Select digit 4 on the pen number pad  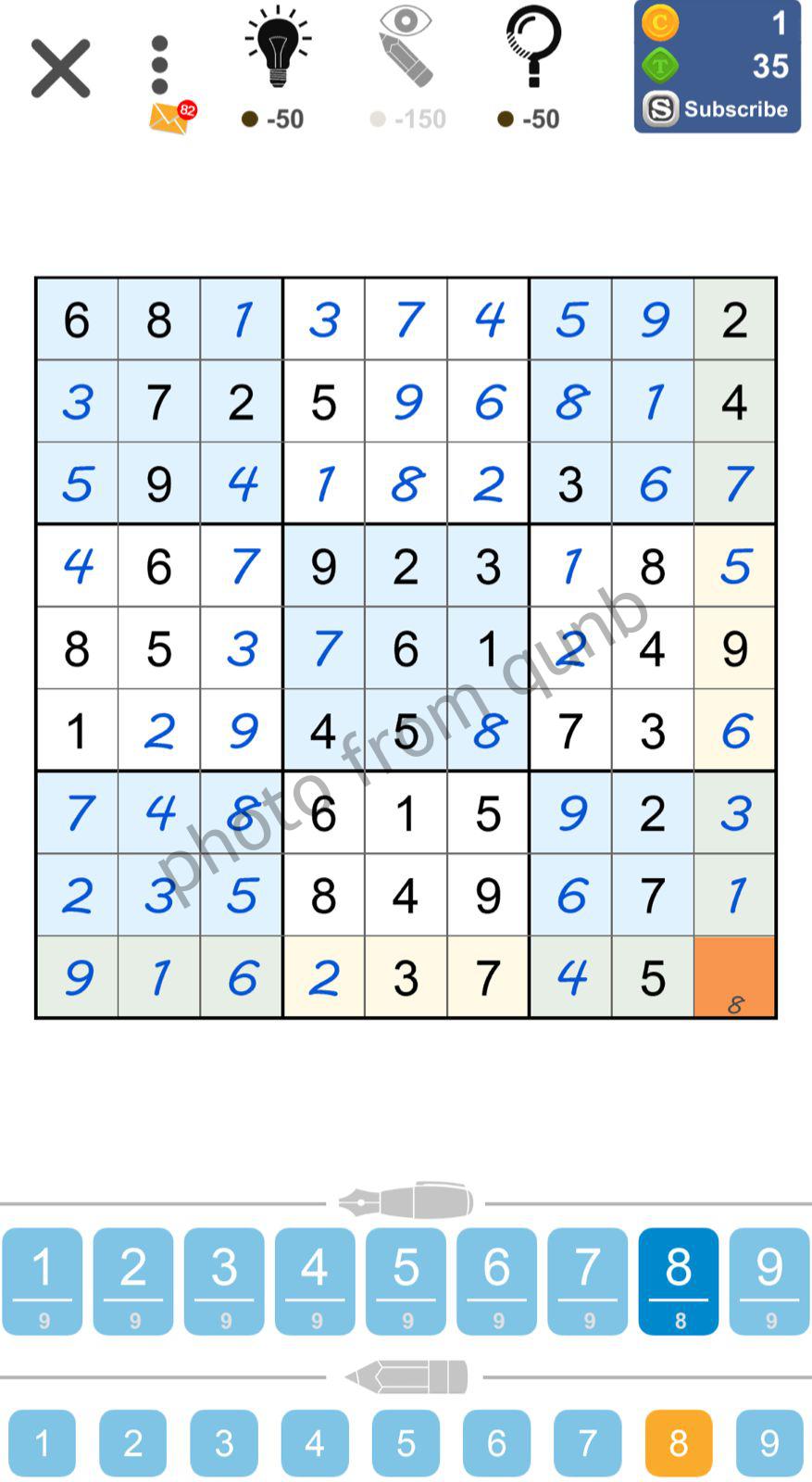[x=315, y=1281]
